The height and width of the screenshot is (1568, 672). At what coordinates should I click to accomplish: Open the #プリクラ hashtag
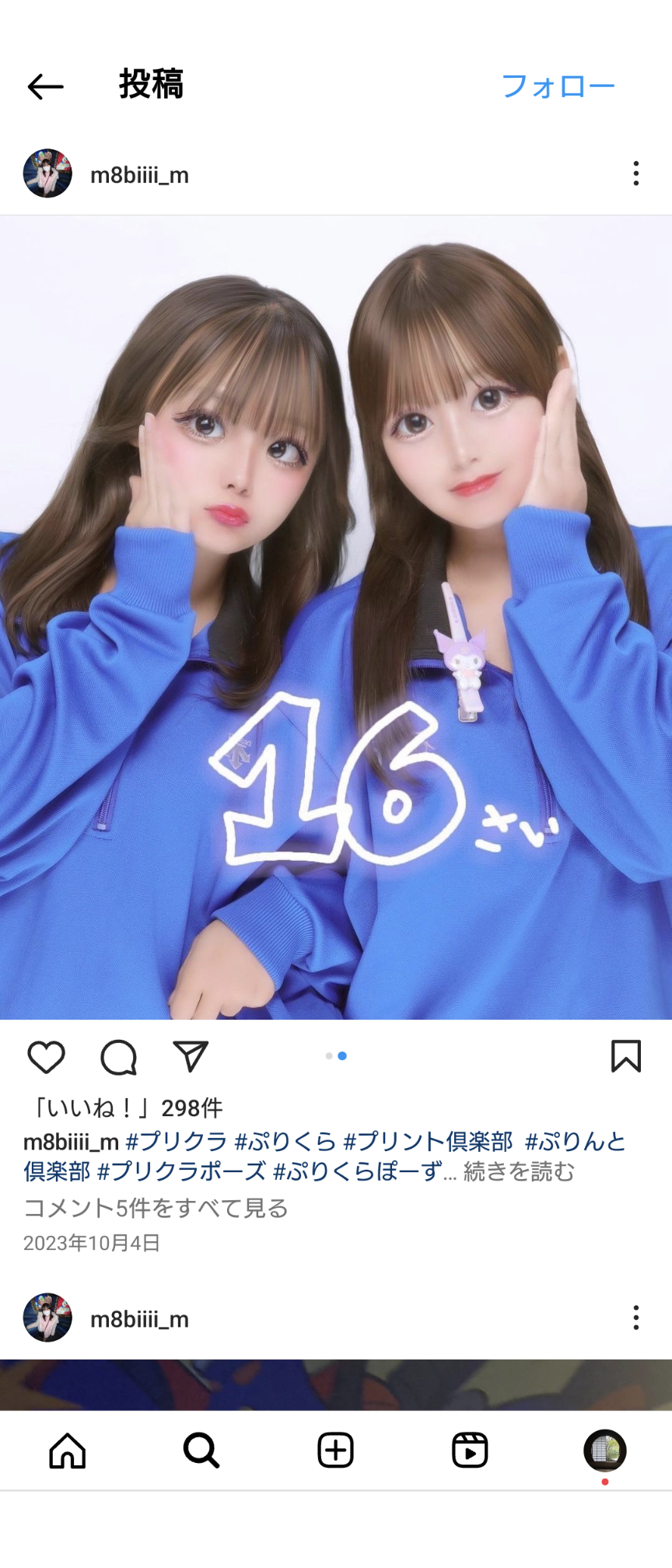click(x=176, y=1142)
